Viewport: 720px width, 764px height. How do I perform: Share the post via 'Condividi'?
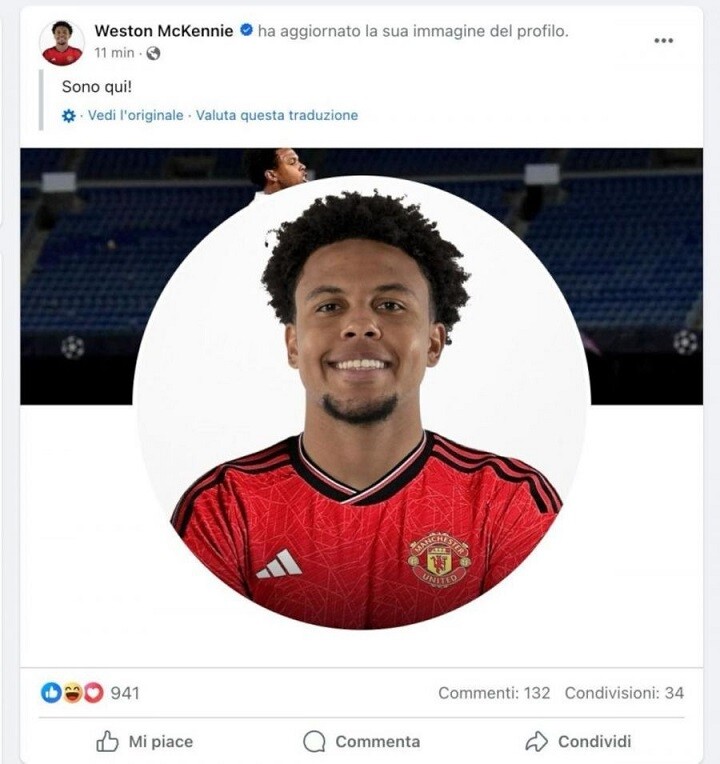tap(578, 741)
